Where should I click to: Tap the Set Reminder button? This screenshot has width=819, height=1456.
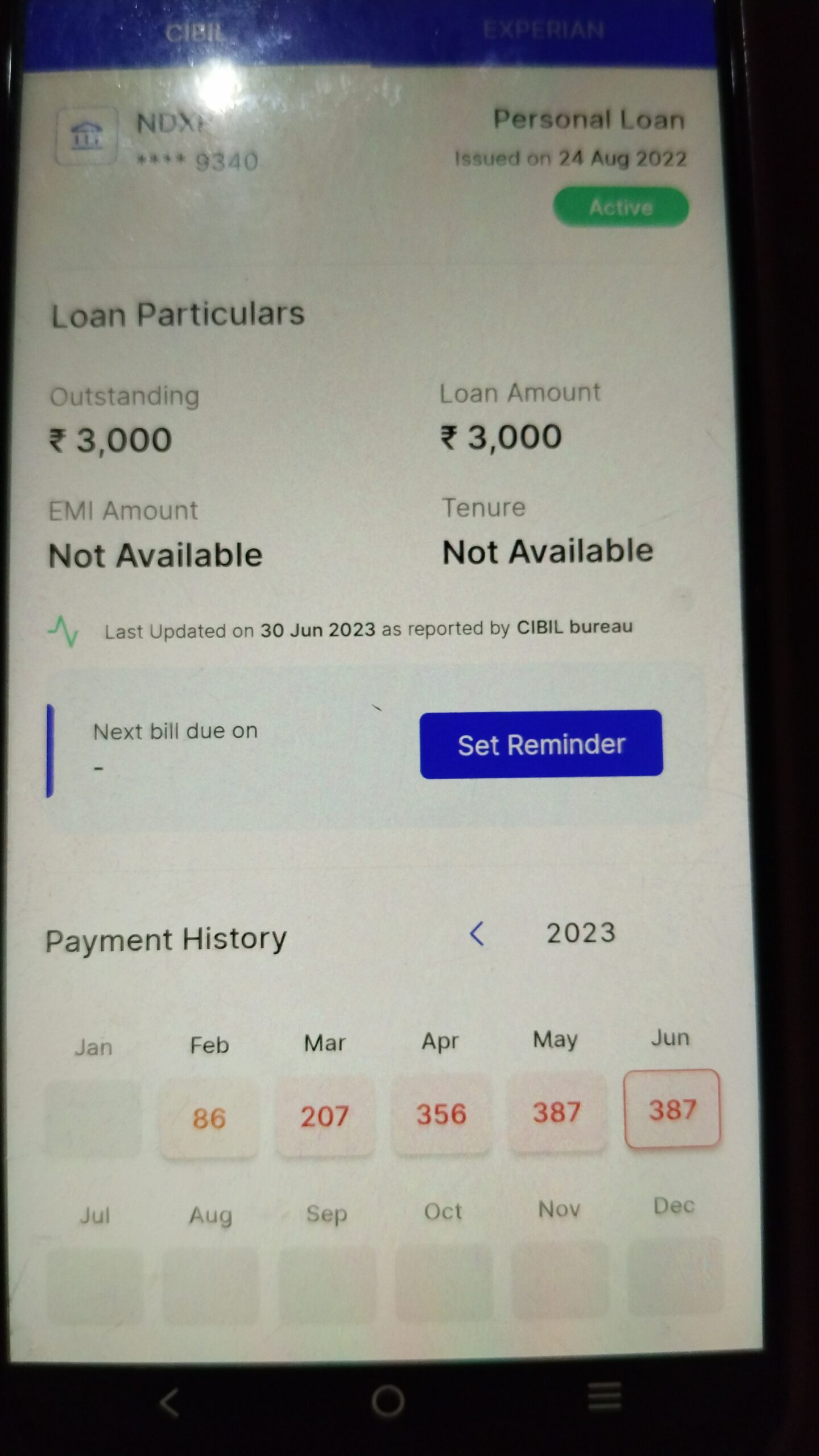pyautogui.click(x=541, y=744)
